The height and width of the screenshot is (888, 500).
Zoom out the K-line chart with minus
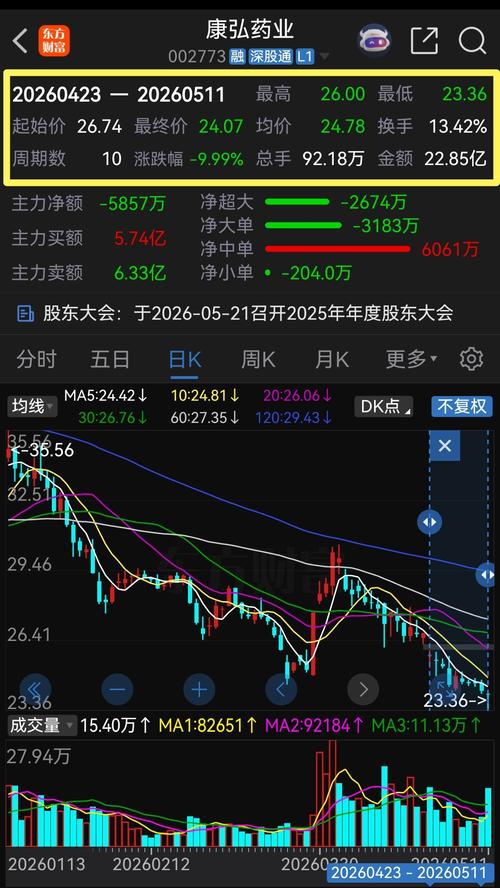(117, 689)
